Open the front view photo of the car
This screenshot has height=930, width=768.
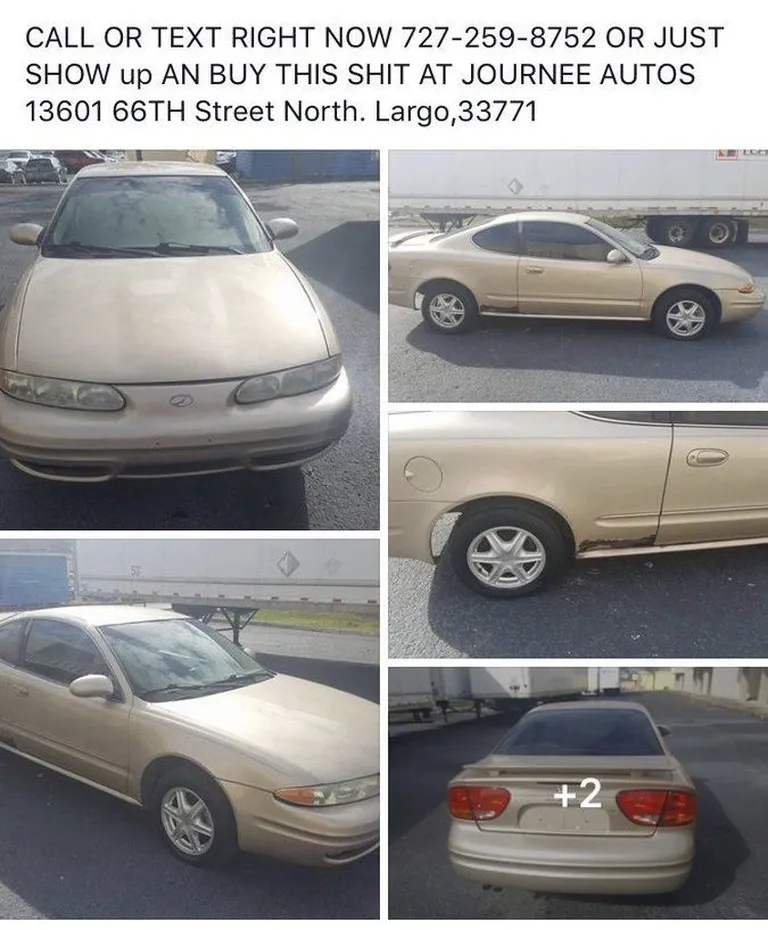tap(189, 339)
